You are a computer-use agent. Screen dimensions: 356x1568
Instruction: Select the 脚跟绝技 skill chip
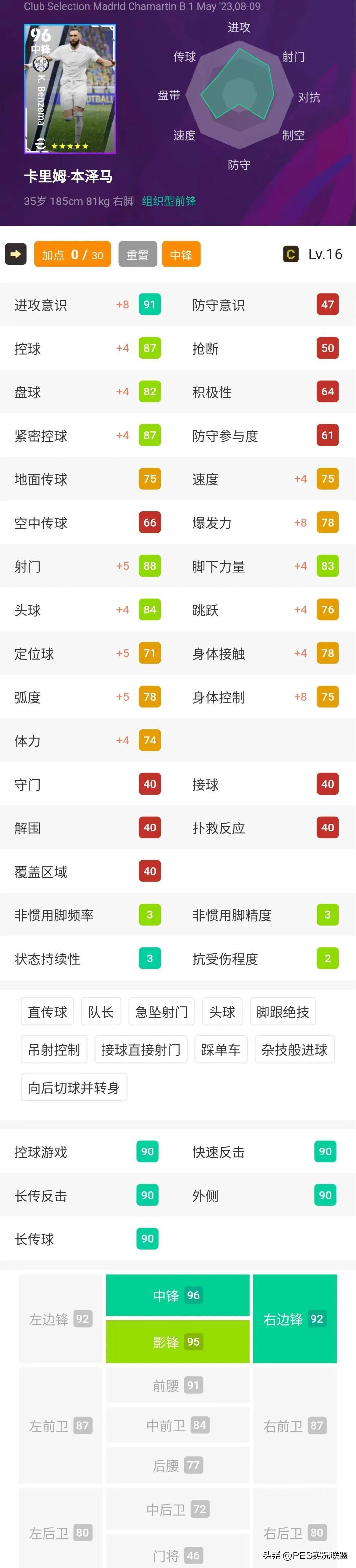[x=282, y=1012]
